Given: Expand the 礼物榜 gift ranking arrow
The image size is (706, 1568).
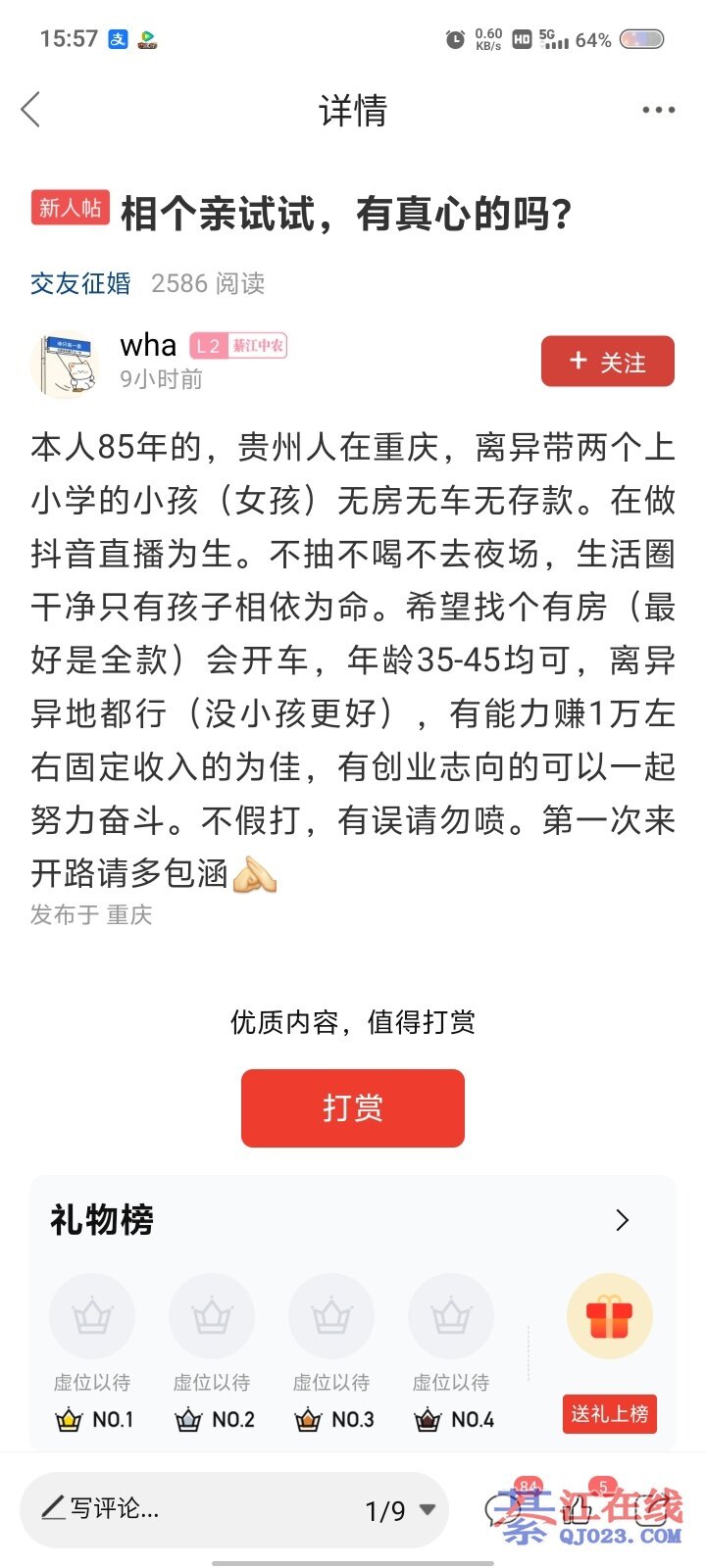Looking at the screenshot, I should click(x=622, y=1219).
